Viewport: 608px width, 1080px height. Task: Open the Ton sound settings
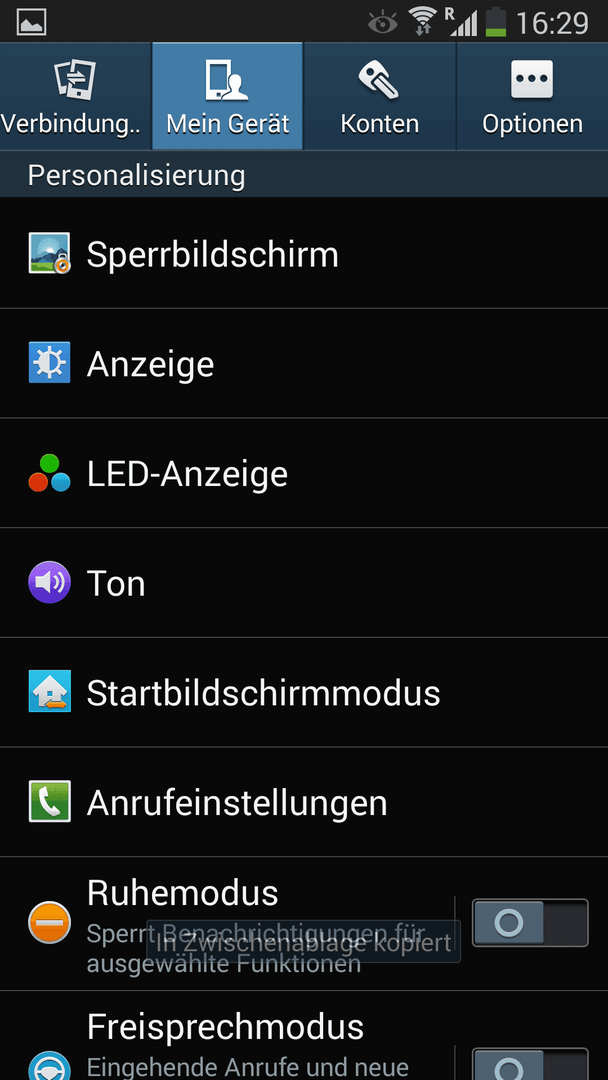click(304, 583)
